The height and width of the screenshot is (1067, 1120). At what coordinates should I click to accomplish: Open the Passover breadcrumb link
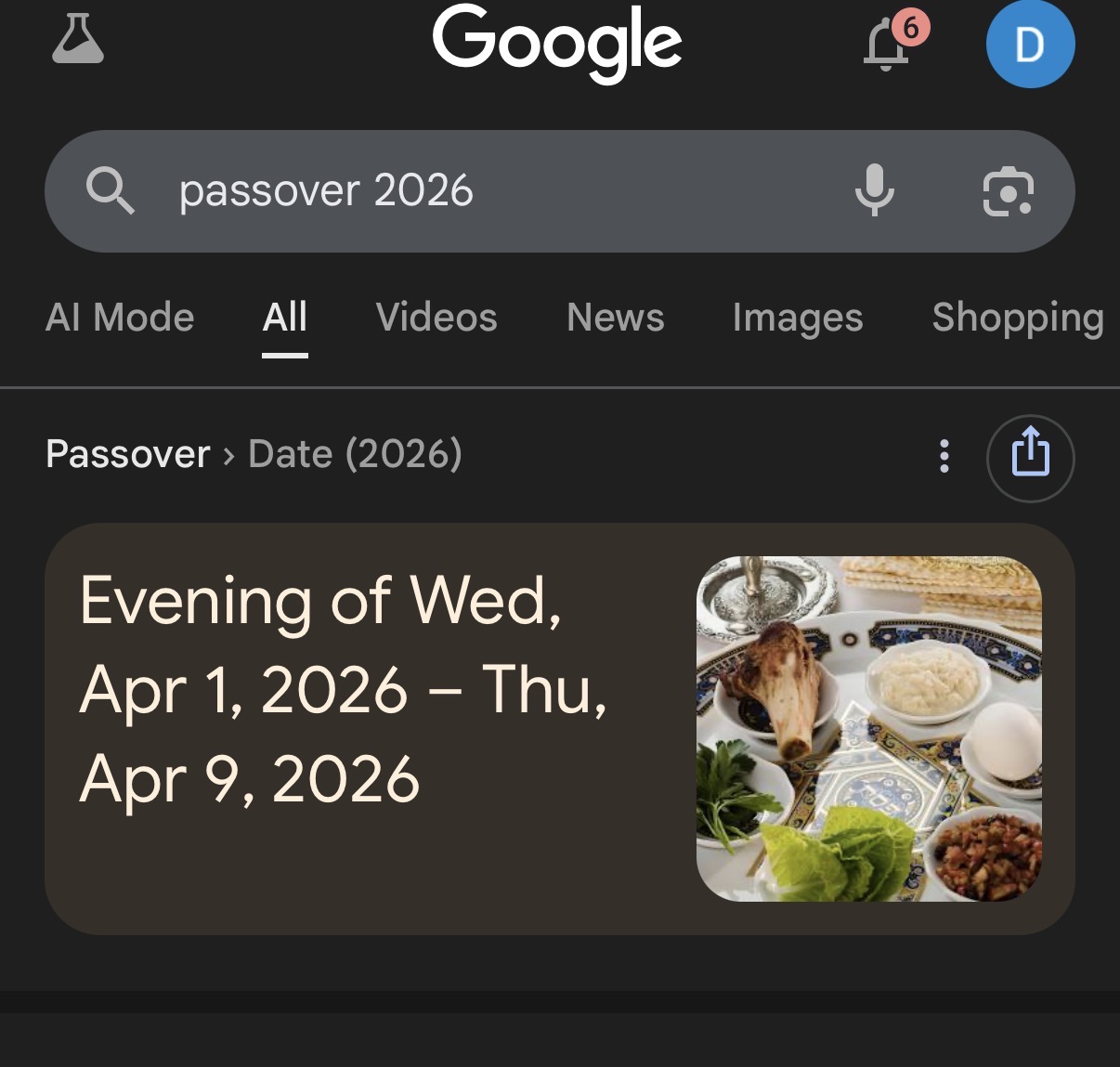click(128, 454)
